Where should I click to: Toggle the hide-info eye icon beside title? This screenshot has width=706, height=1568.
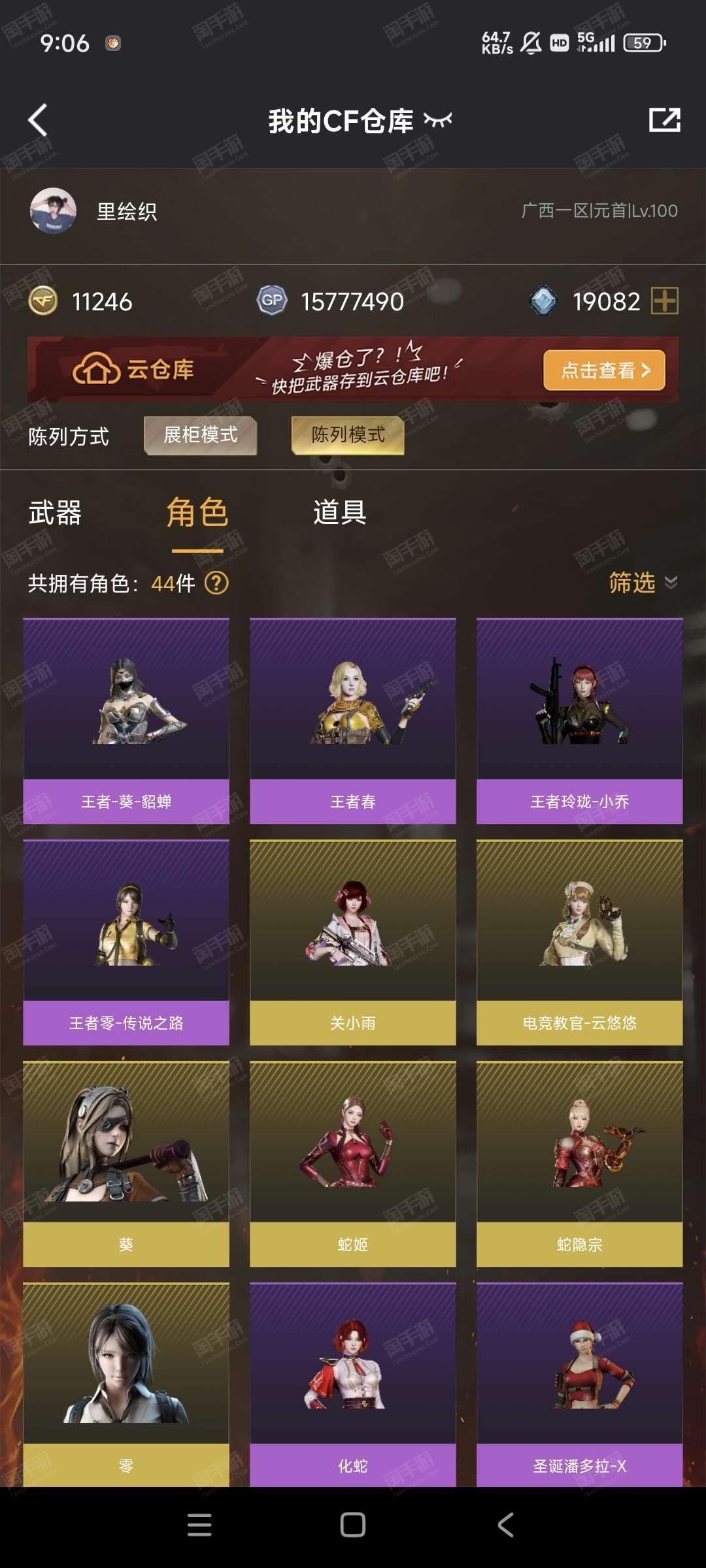click(x=437, y=120)
